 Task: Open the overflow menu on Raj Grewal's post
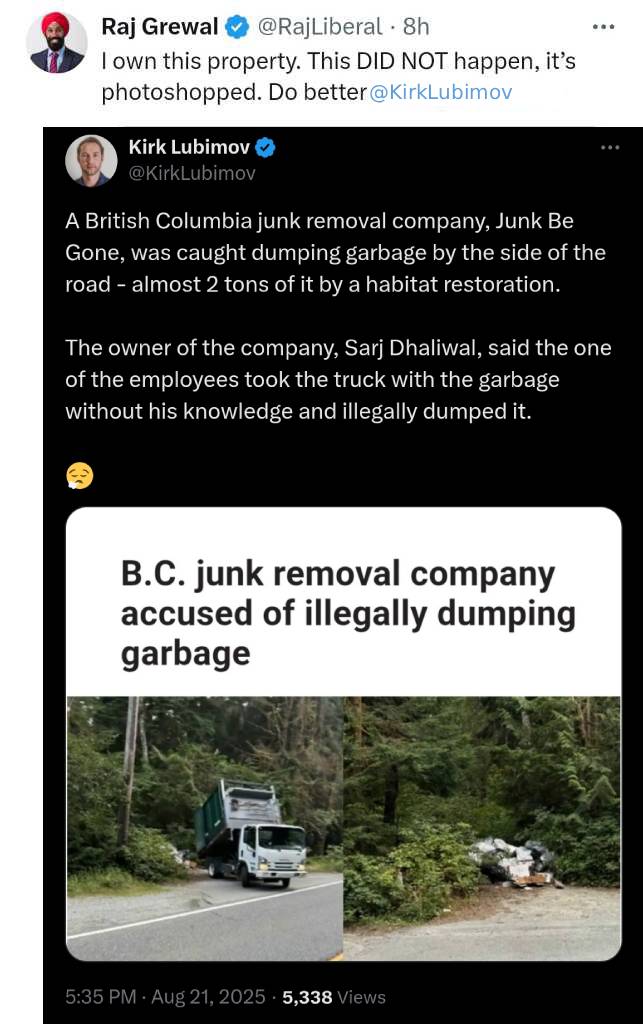pyautogui.click(x=604, y=27)
